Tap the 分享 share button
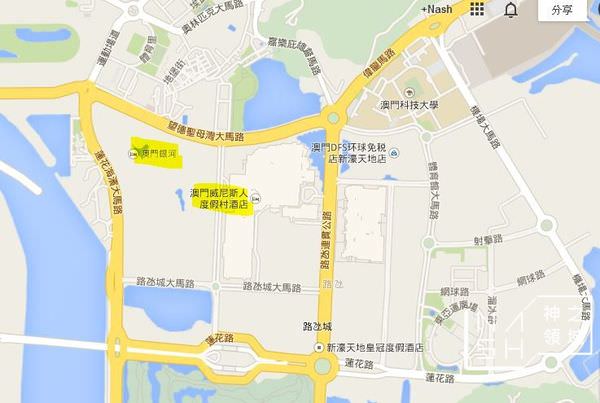600x403 pixels. coord(561,10)
